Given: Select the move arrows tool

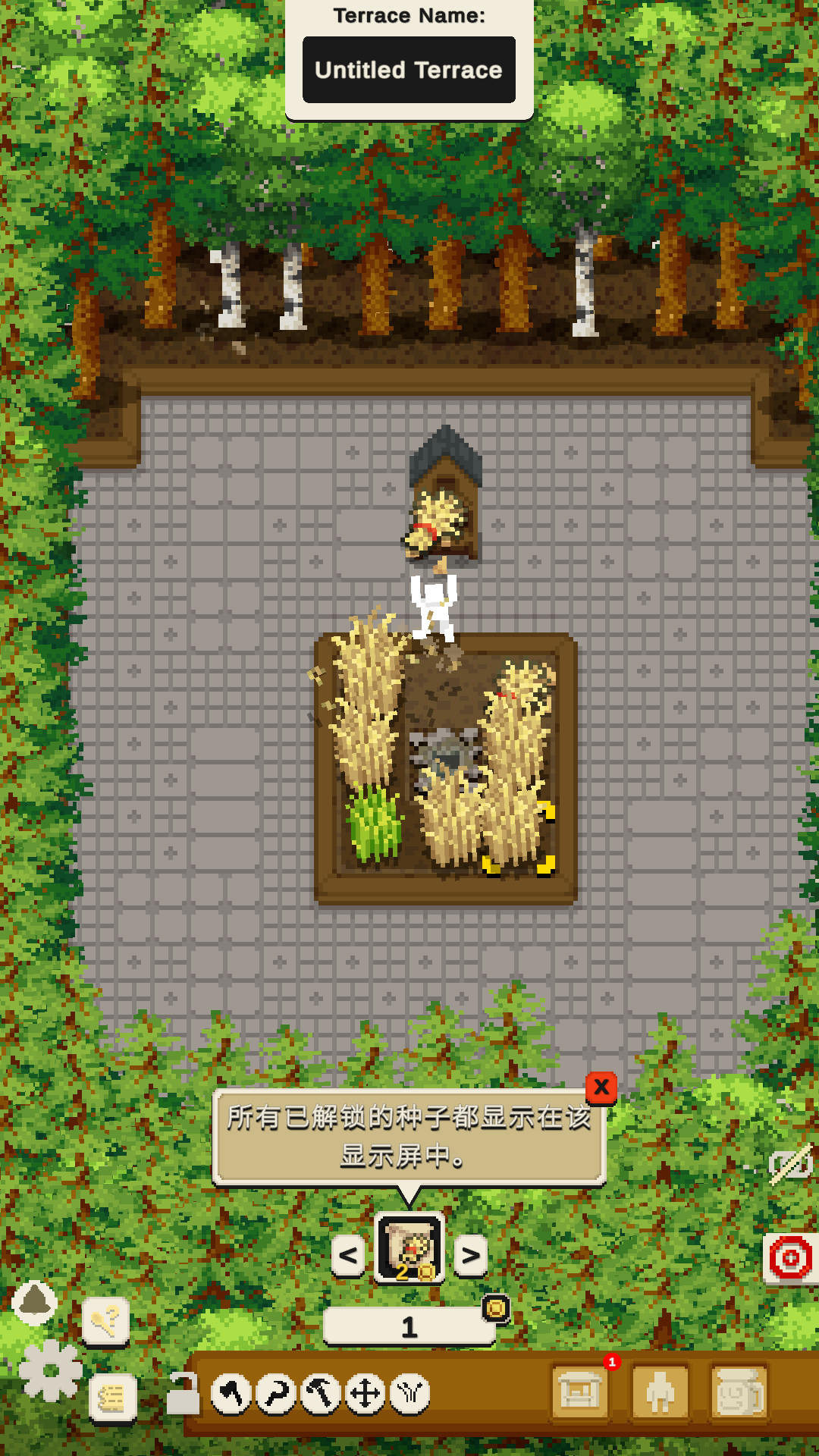Looking at the screenshot, I should click(x=366, y=1394).
